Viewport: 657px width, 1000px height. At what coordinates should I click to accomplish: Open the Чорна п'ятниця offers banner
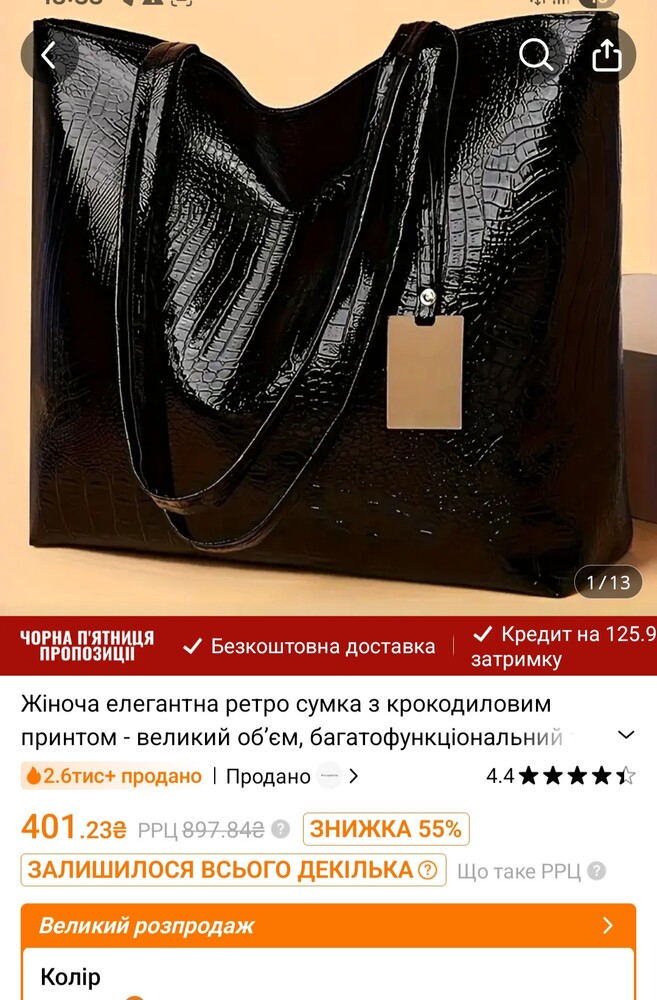(87, 646)
